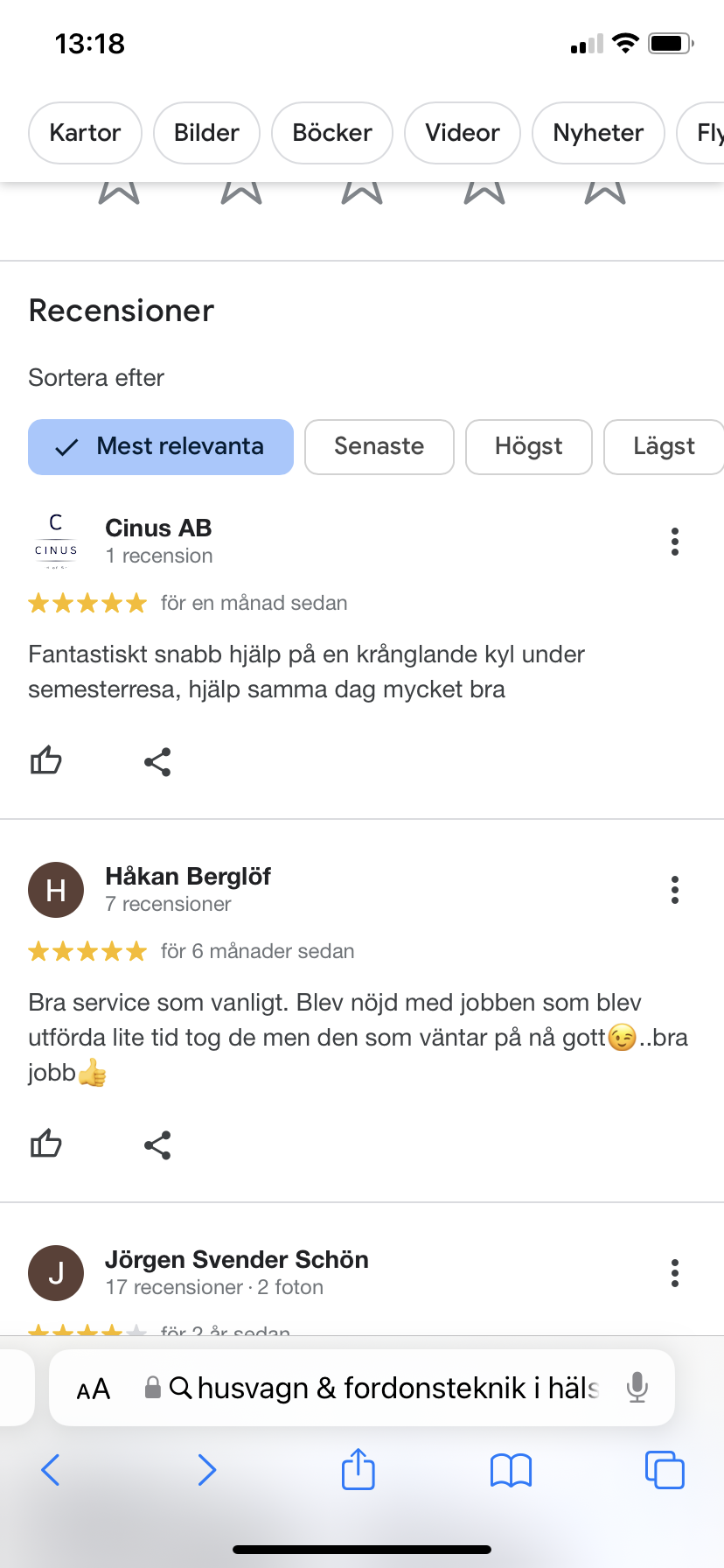Viewport: 724px width, 1568px height.
Task: Open the Nyheter search tab
Action: (x=598, y=133)
